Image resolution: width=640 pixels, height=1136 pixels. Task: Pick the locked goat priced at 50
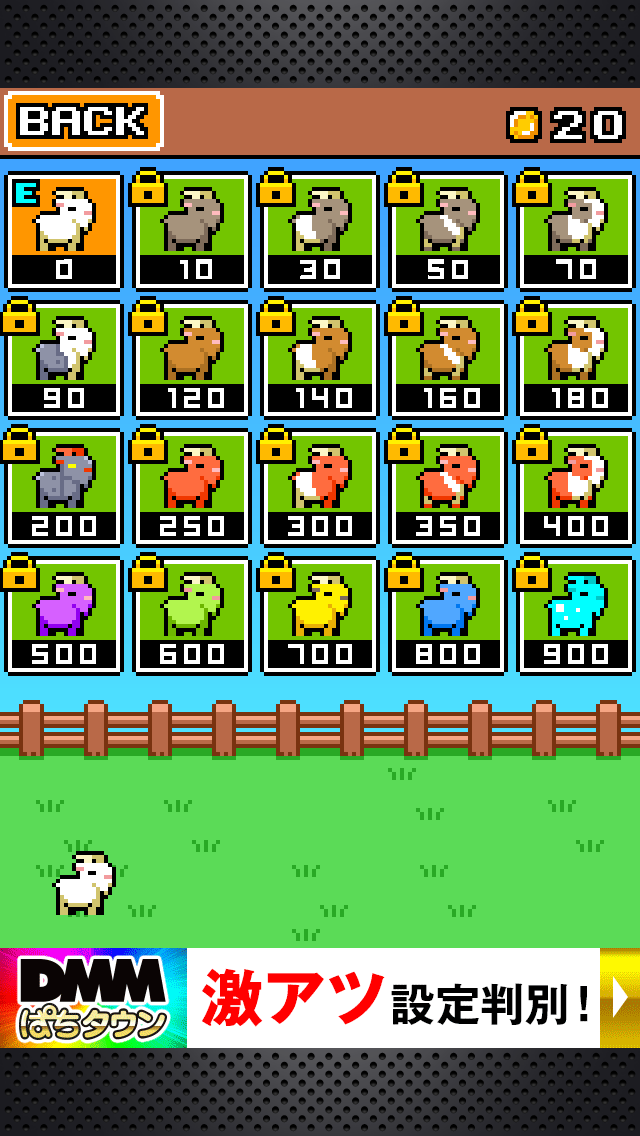(x=447, y=231)
